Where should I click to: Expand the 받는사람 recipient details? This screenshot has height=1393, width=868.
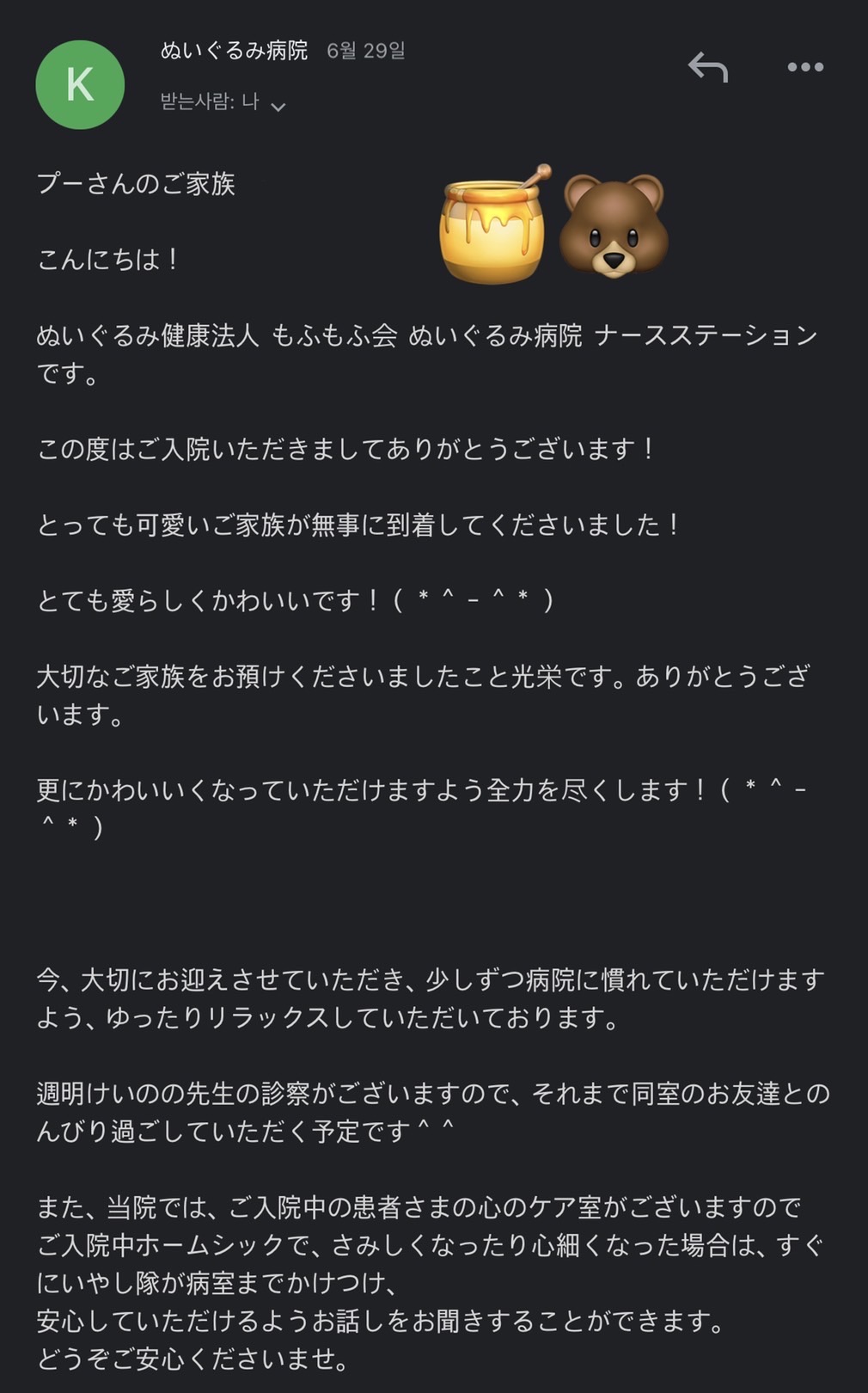tap(278, 106)
